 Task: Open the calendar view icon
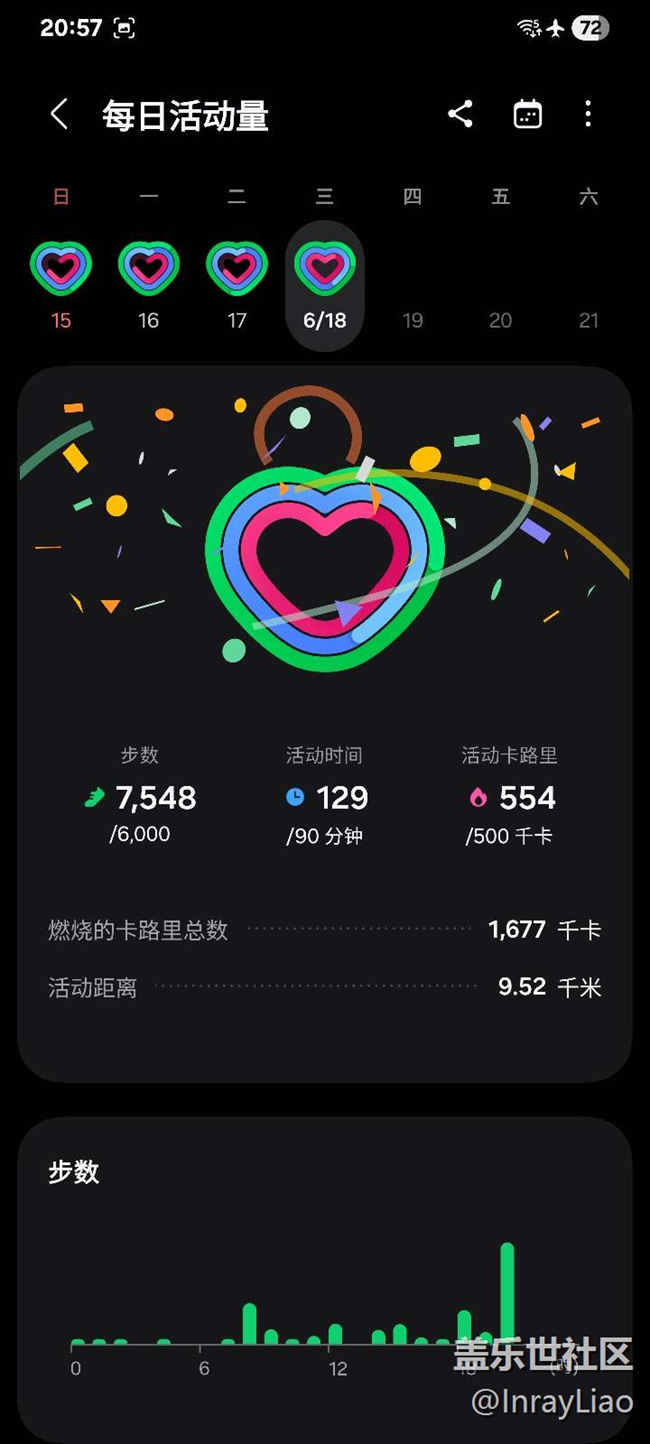(527, 114)
